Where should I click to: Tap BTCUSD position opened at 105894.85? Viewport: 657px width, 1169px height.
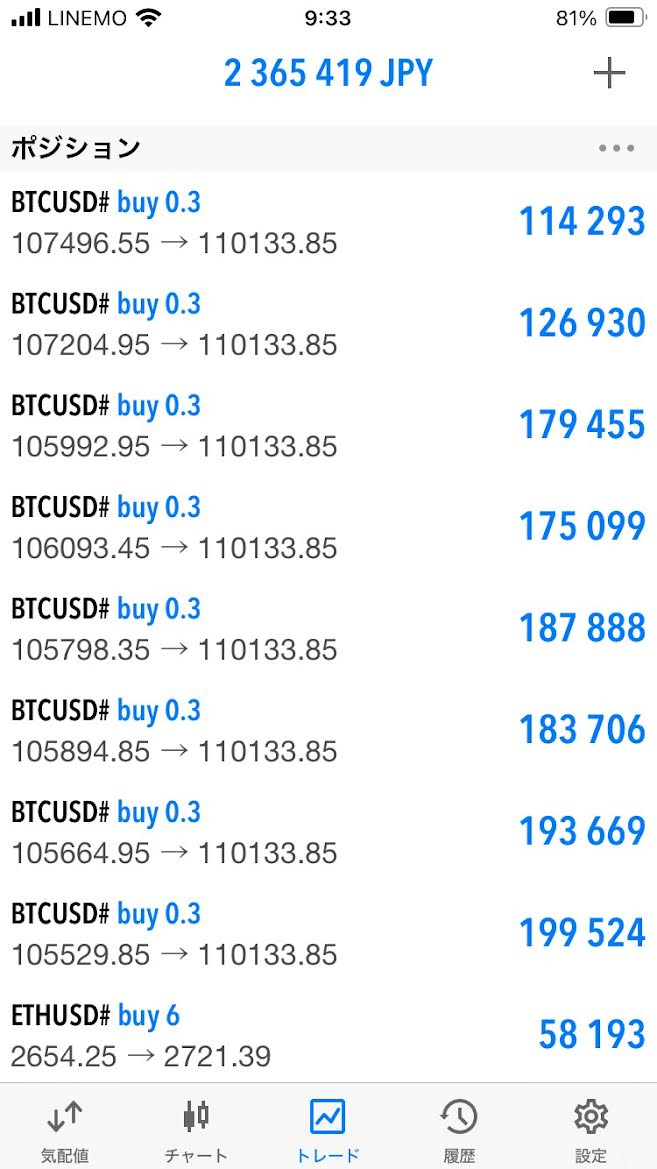coord(328,730)
